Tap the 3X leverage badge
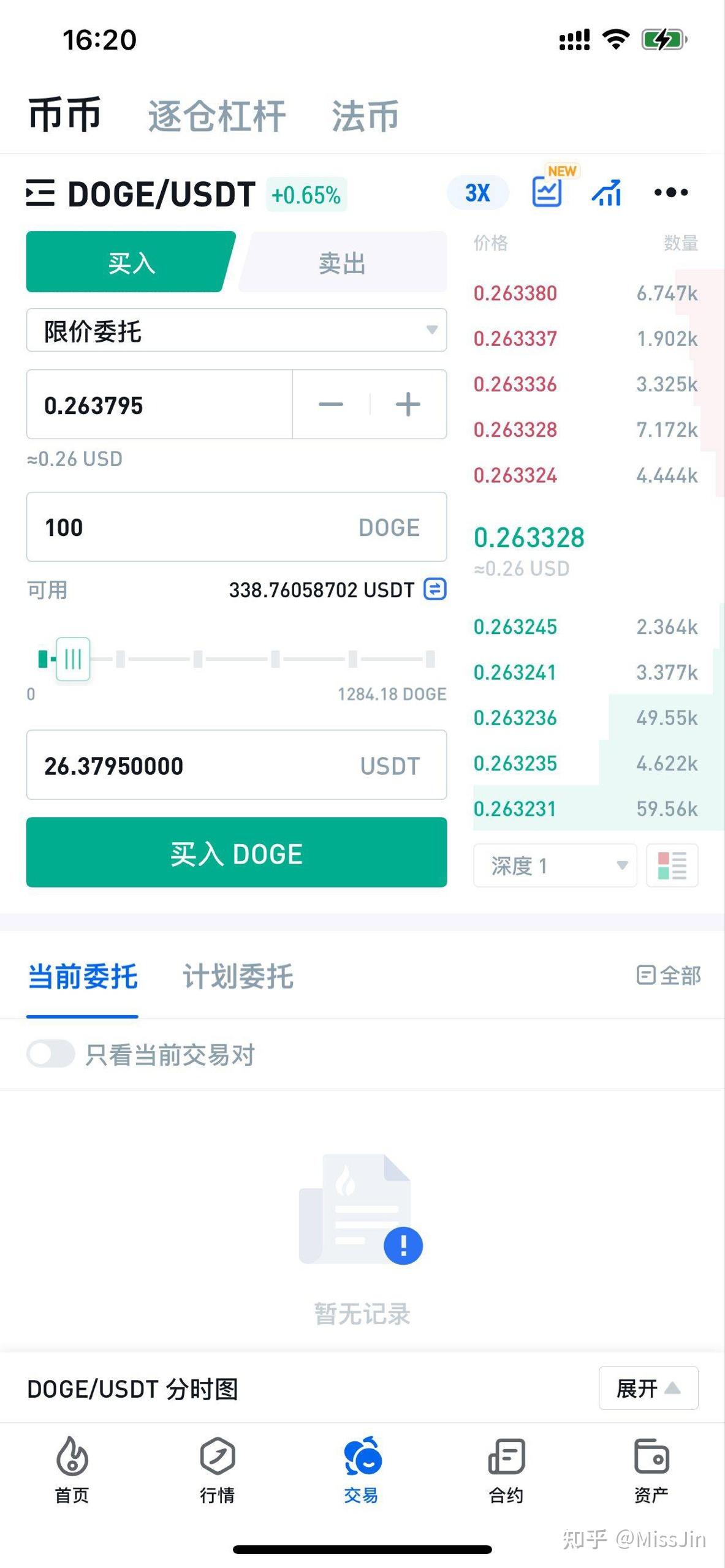The image size is (725, 1568). (477, 193)
